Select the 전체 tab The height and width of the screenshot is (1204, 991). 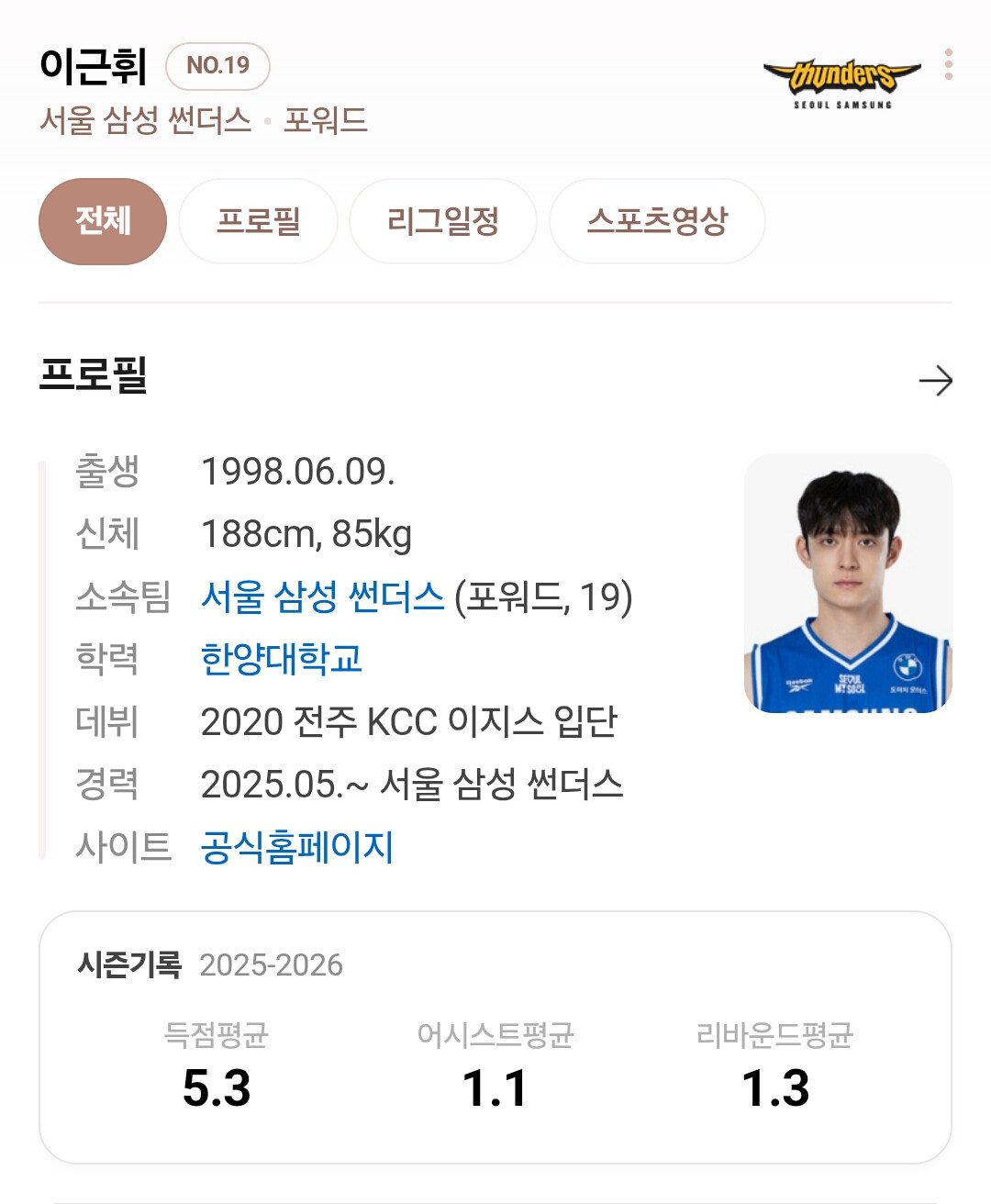pyautogui.click(x=103, y=221)
